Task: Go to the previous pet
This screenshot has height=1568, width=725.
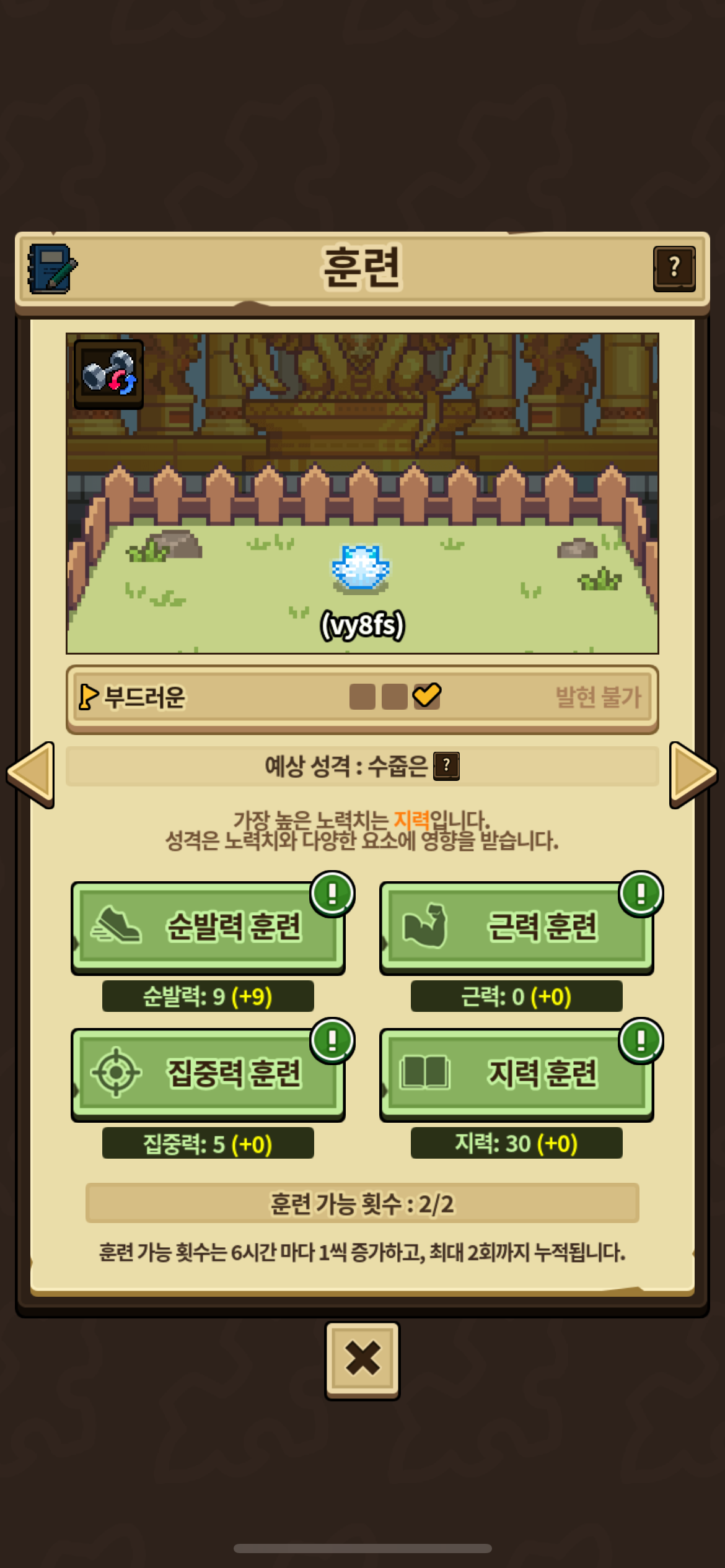Action: click(31, 773)
